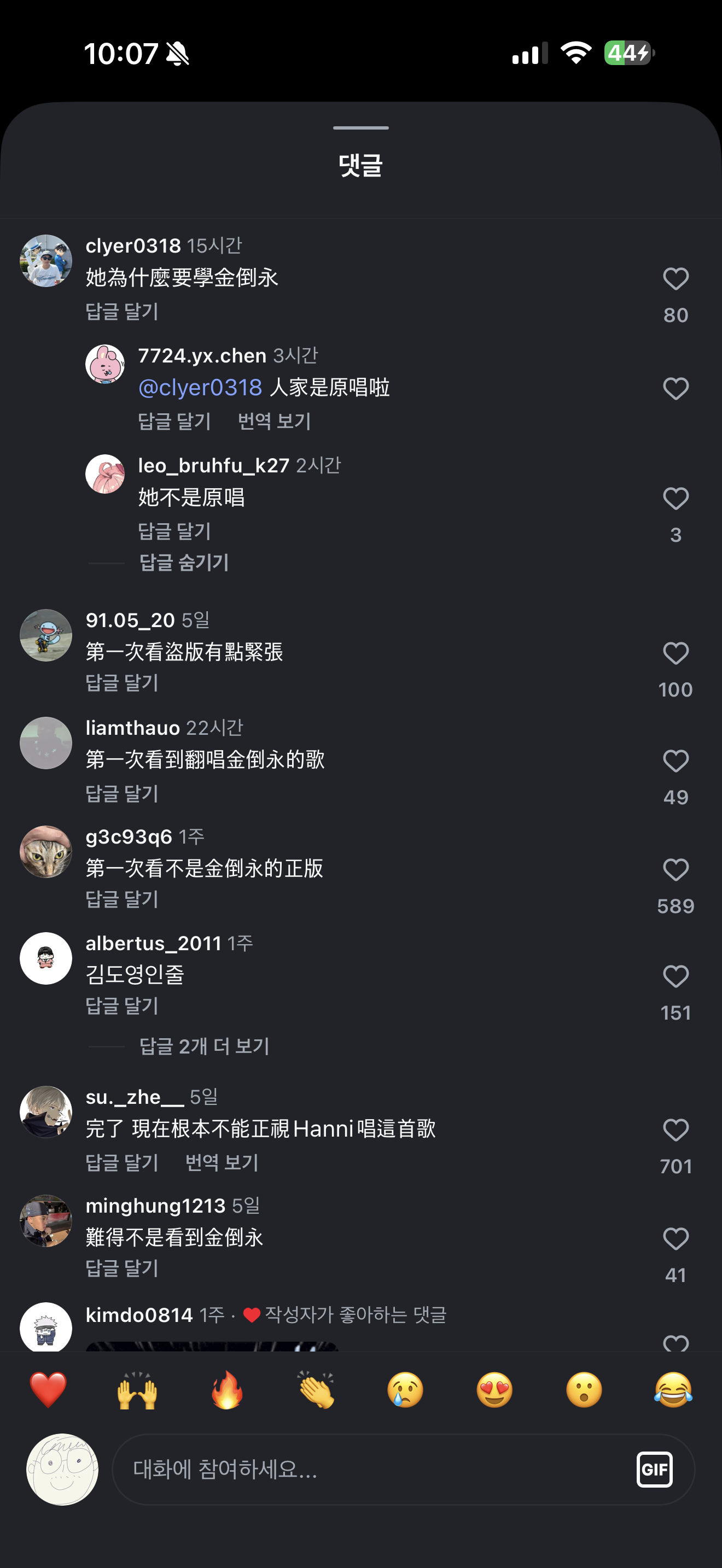This screenshot has height=1568, width=722.
Task: Show translation of su._zhe__'s comment
Action: [222, 1163]
